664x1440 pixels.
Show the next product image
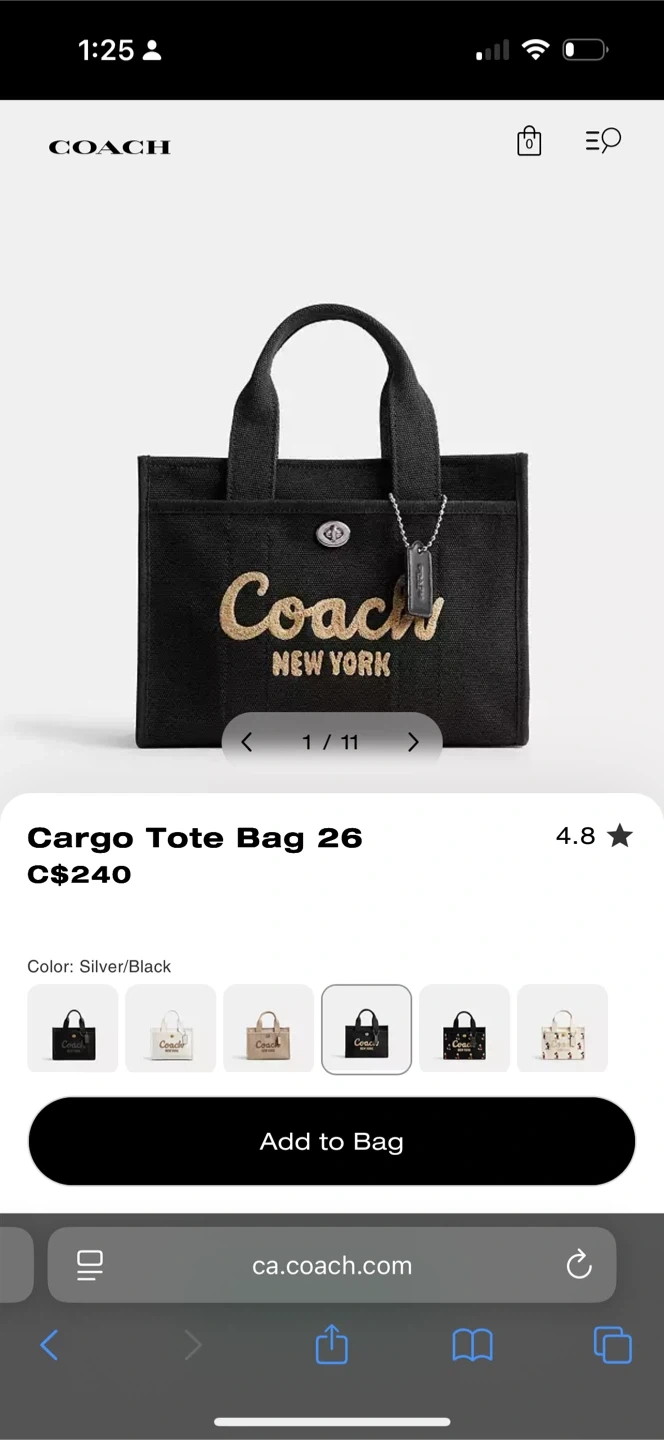click(x=412, y=742)
